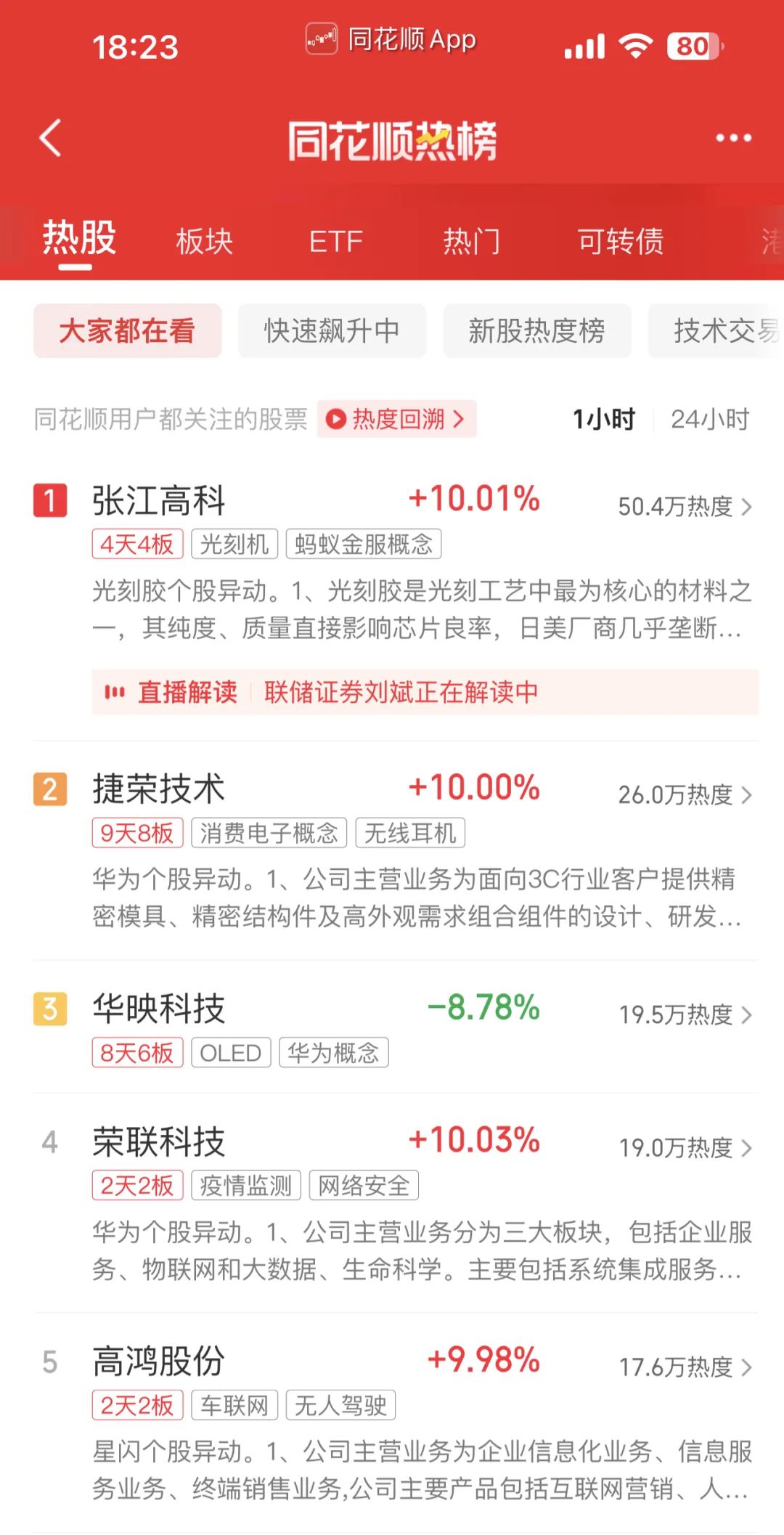
Task: Open 热度回溯 playback link
Action: pos(396,419)
